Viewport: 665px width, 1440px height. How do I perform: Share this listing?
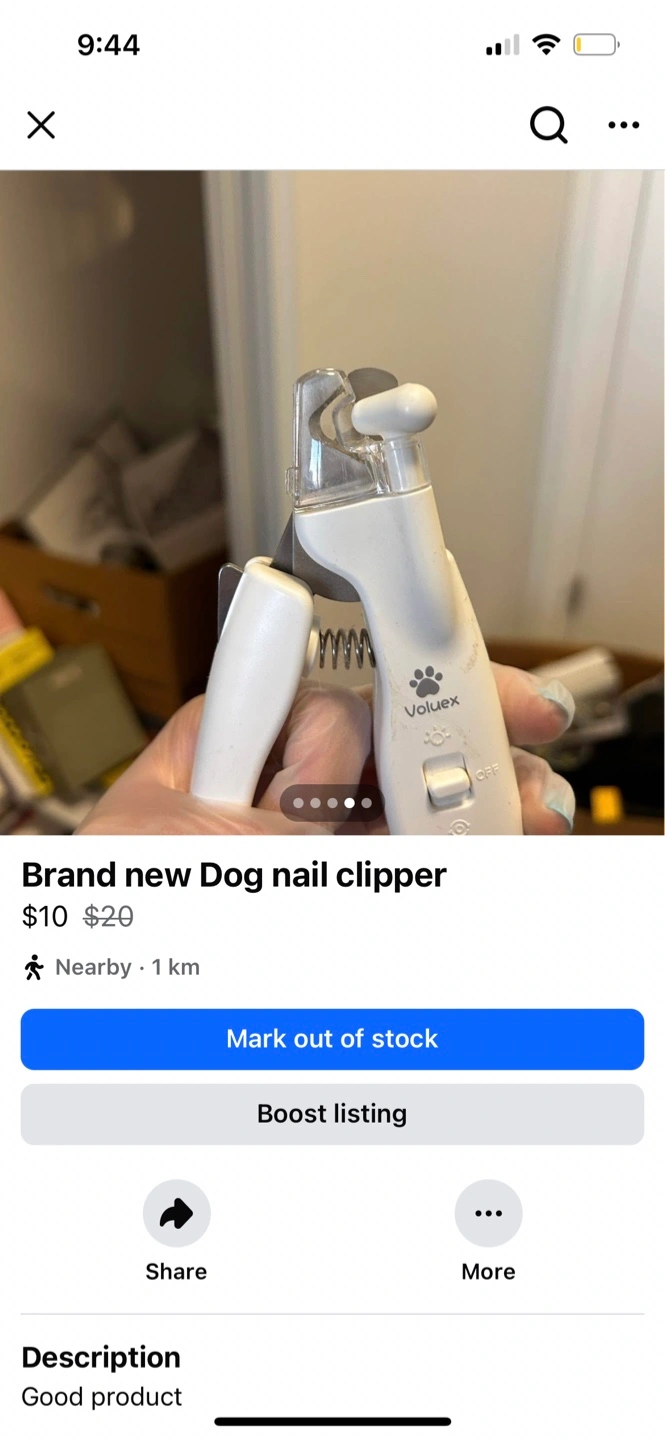(176, 1214)
